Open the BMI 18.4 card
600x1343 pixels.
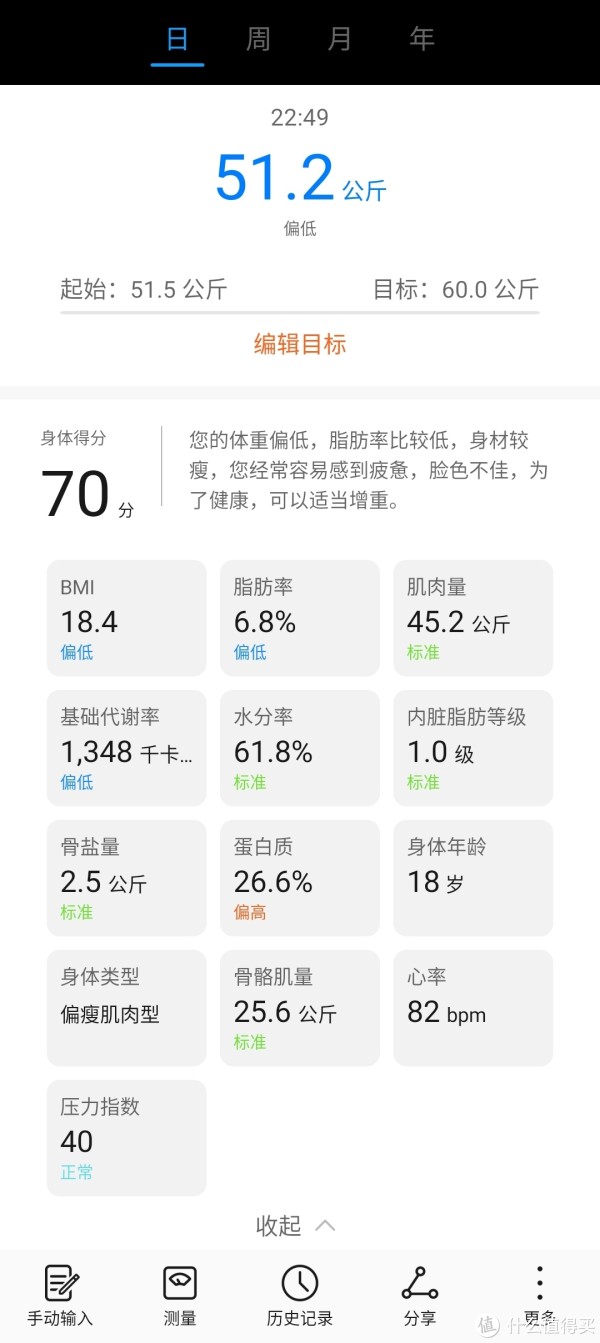point(126,618)
